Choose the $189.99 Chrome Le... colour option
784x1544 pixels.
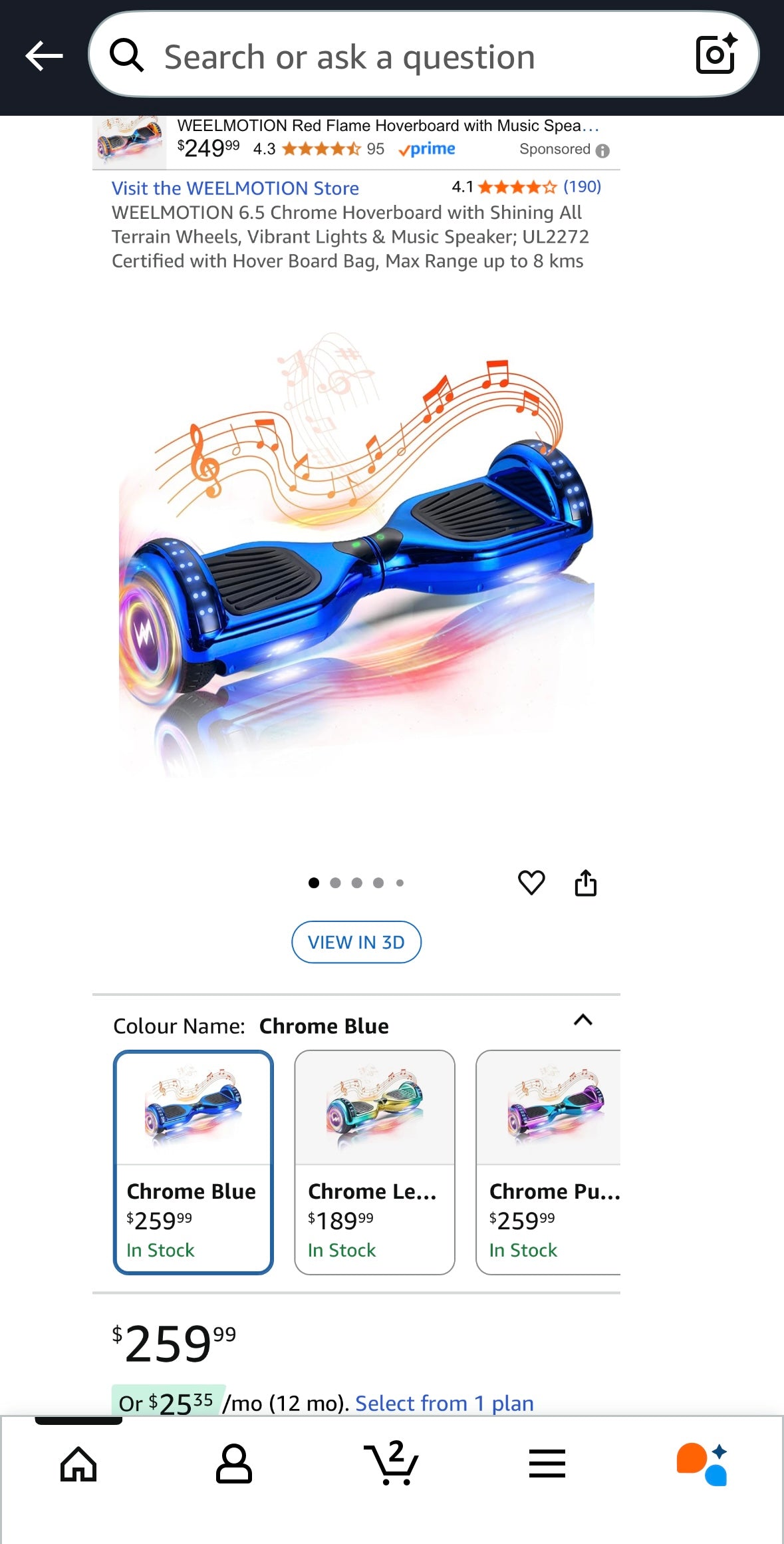[374, 1161]
